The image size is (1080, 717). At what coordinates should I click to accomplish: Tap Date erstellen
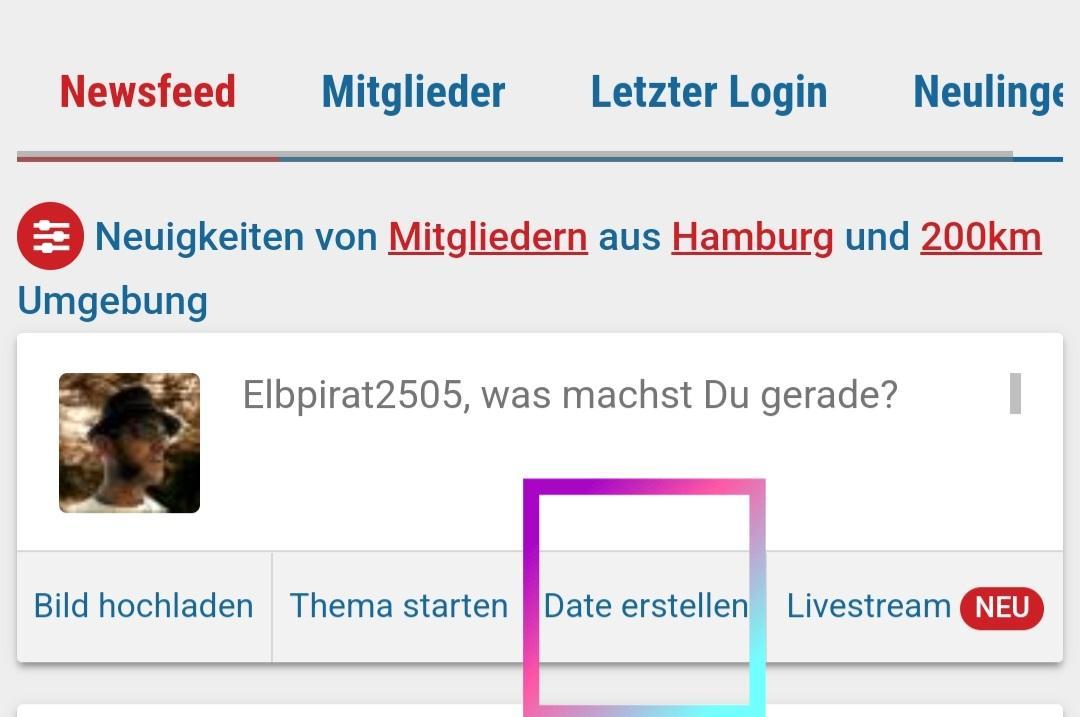(x=645, y=606)
